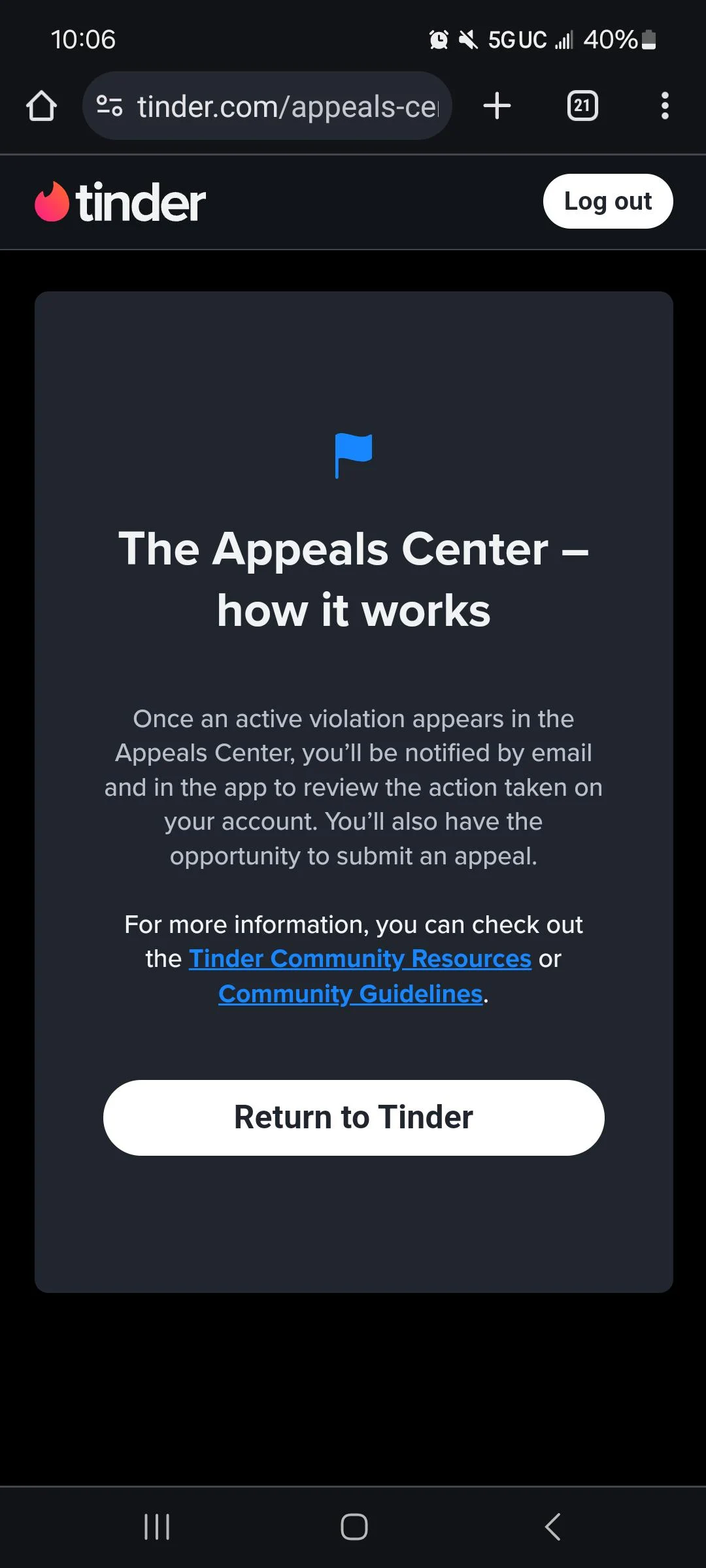Open the Chrome three-dot menu
The image size is (706, 1568).
point(665,105)
